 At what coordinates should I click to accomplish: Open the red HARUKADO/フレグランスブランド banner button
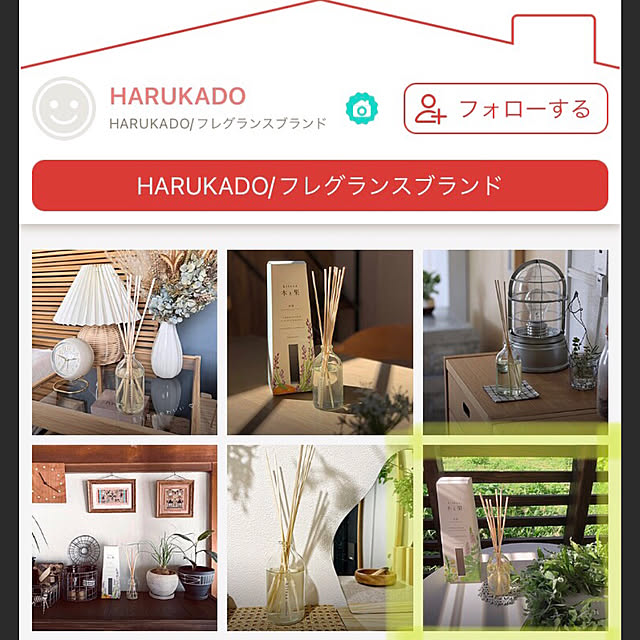click(320, 186)
